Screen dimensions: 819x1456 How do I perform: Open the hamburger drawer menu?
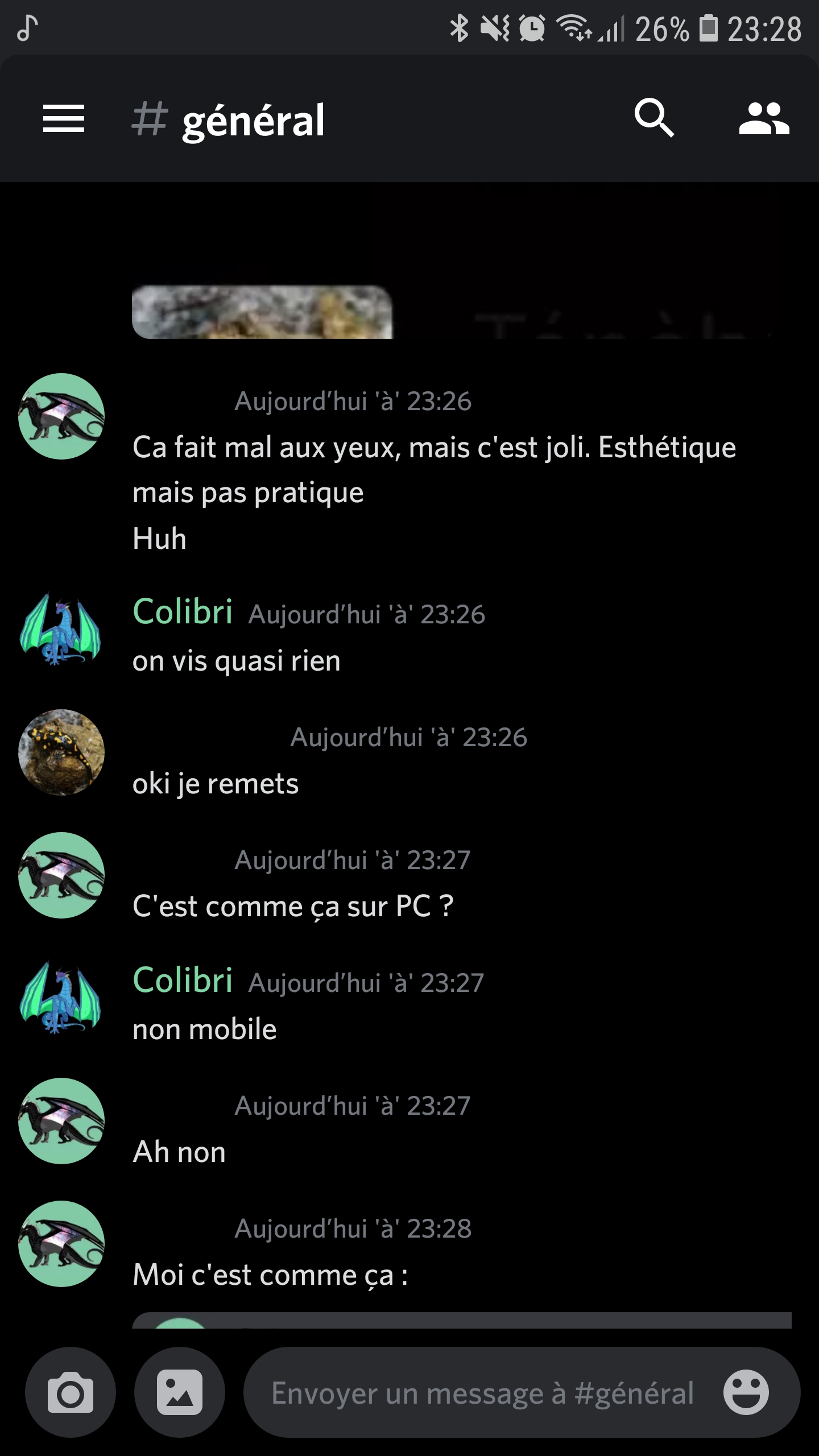click(x=64, y=119)
